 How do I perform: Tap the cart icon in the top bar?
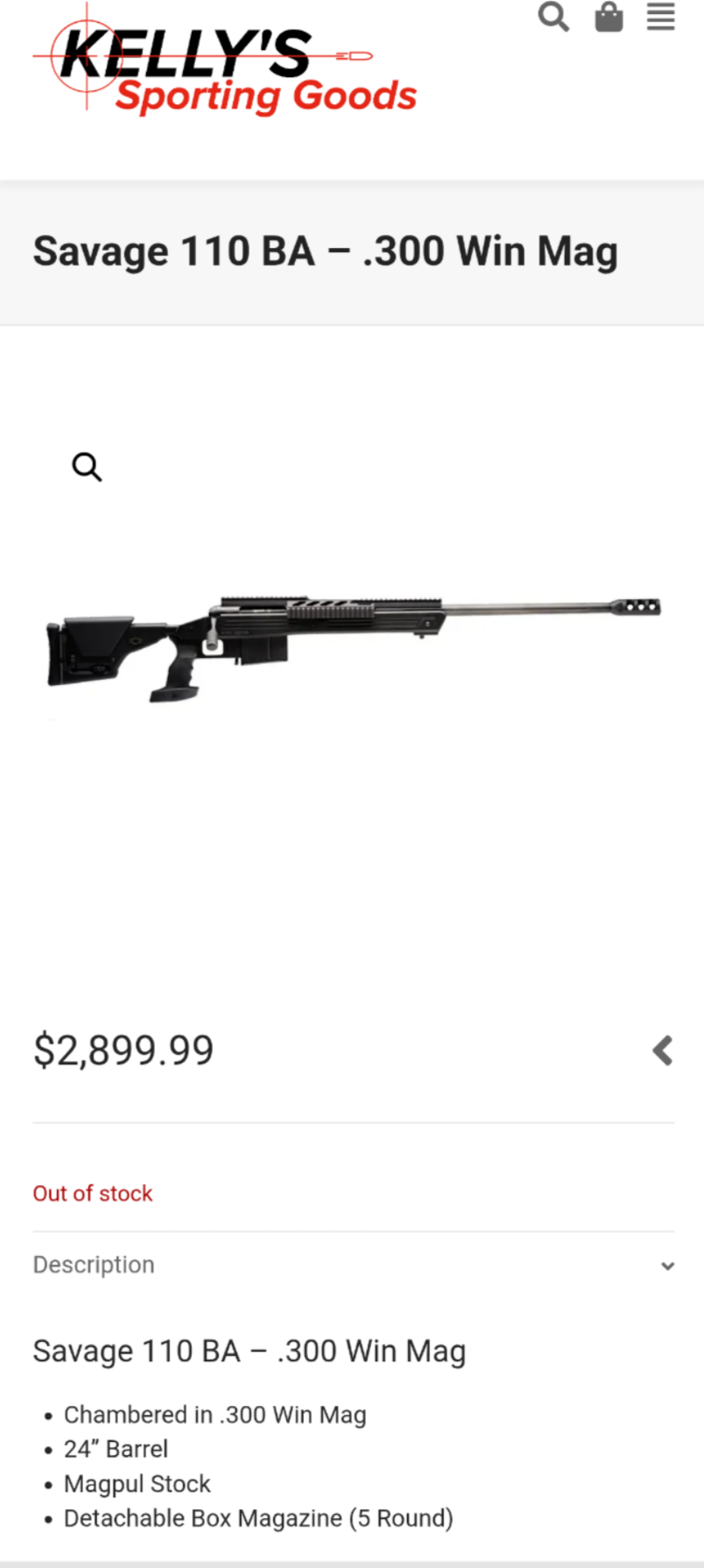click(608, 16)
